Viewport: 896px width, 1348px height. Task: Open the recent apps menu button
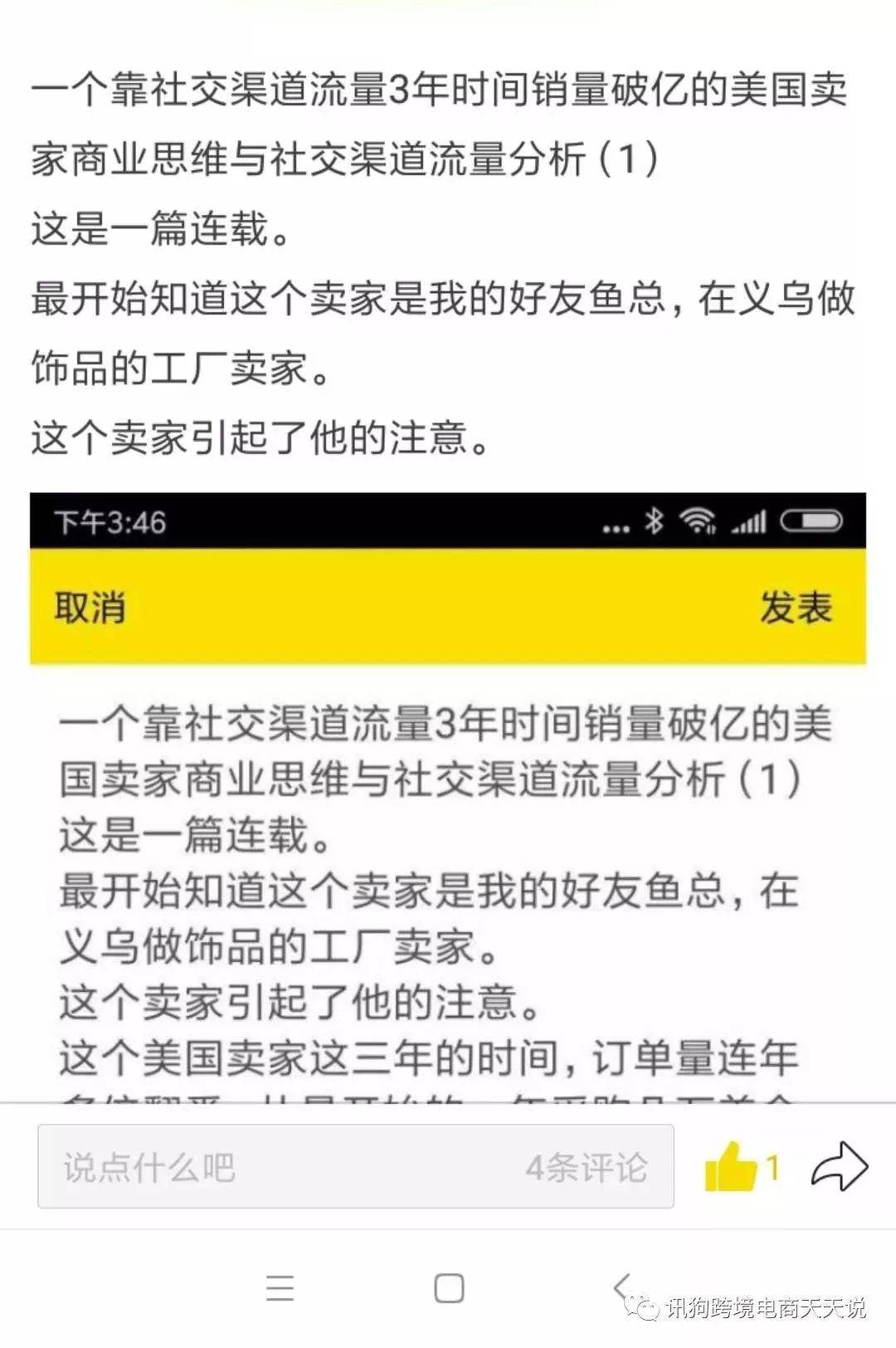[280, 1288]
